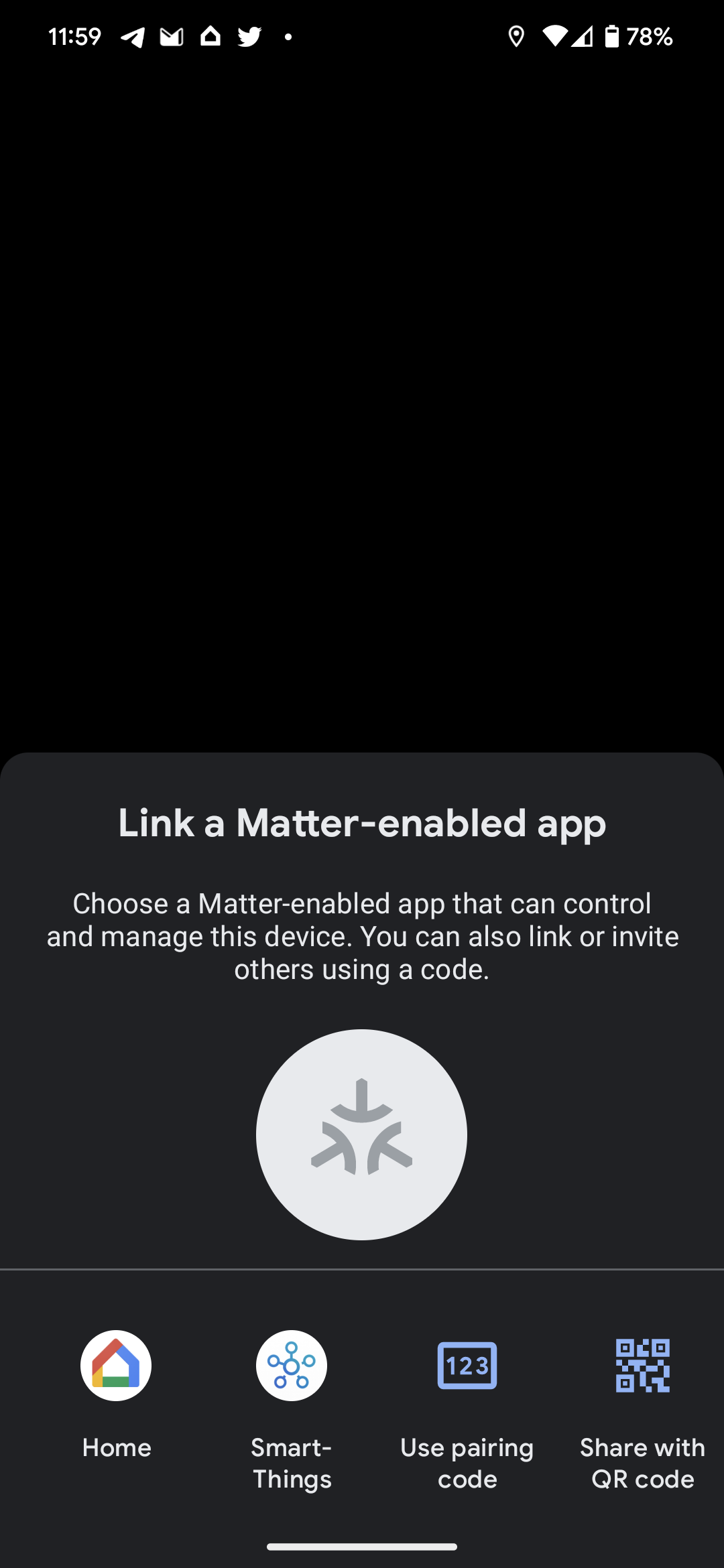This screenshot has width=724, height=1568.
Task: Click the location indicator icon
Action: coord(517,37)
